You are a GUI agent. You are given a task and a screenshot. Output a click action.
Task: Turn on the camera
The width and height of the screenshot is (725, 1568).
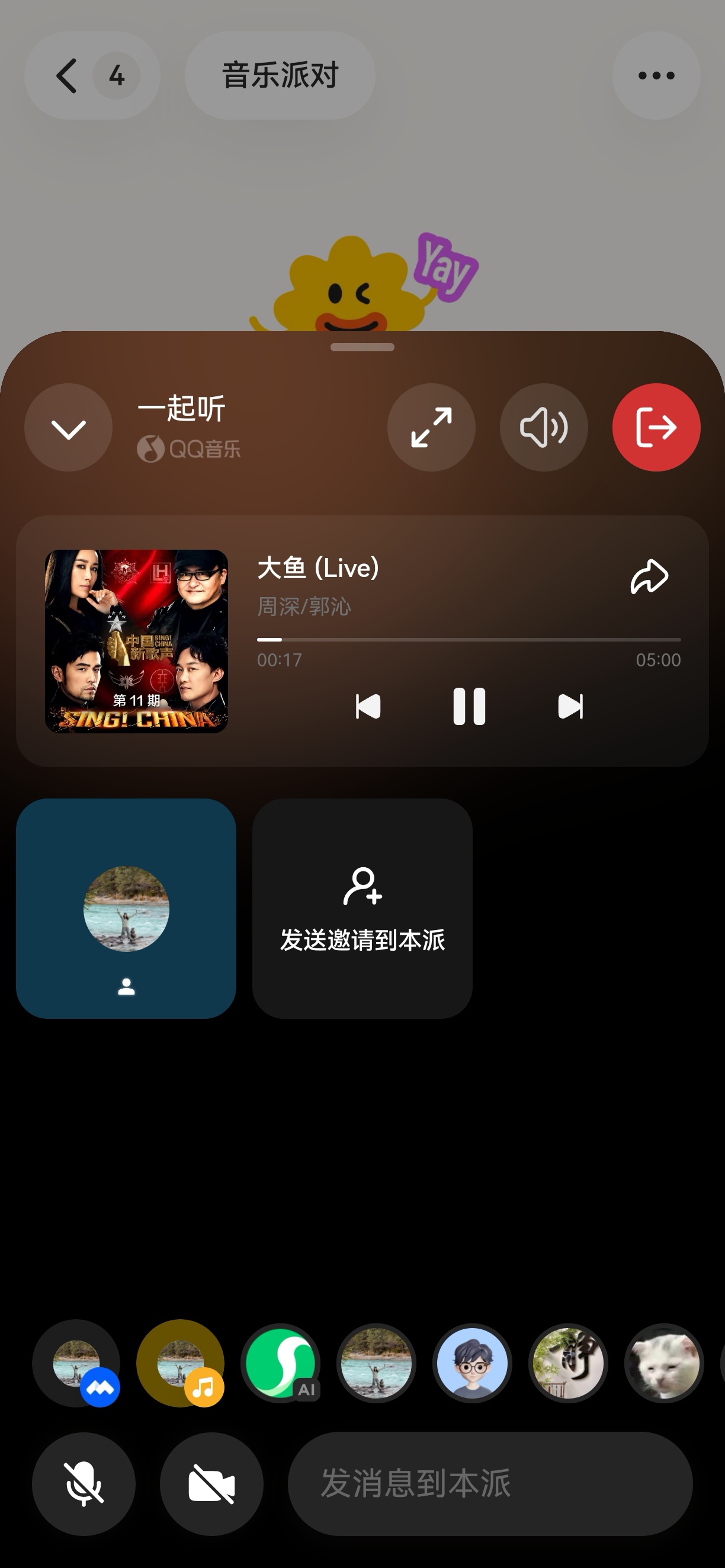click(211, 1484)
